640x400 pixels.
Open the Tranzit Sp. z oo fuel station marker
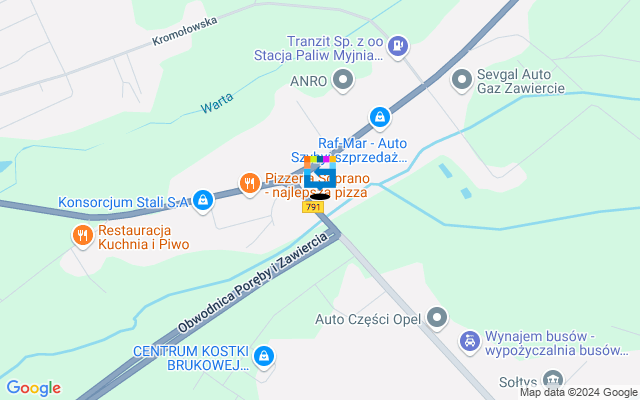pos(398,45)
